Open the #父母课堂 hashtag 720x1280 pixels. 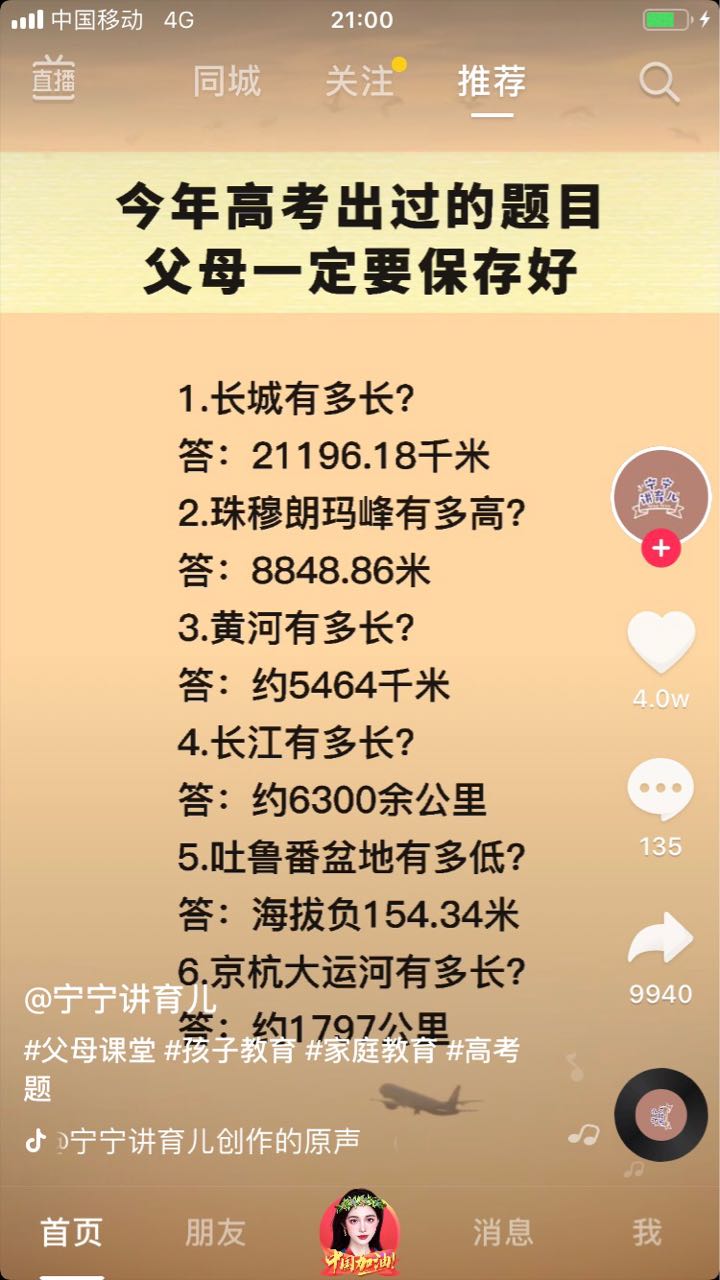[x=90, y=1050]
